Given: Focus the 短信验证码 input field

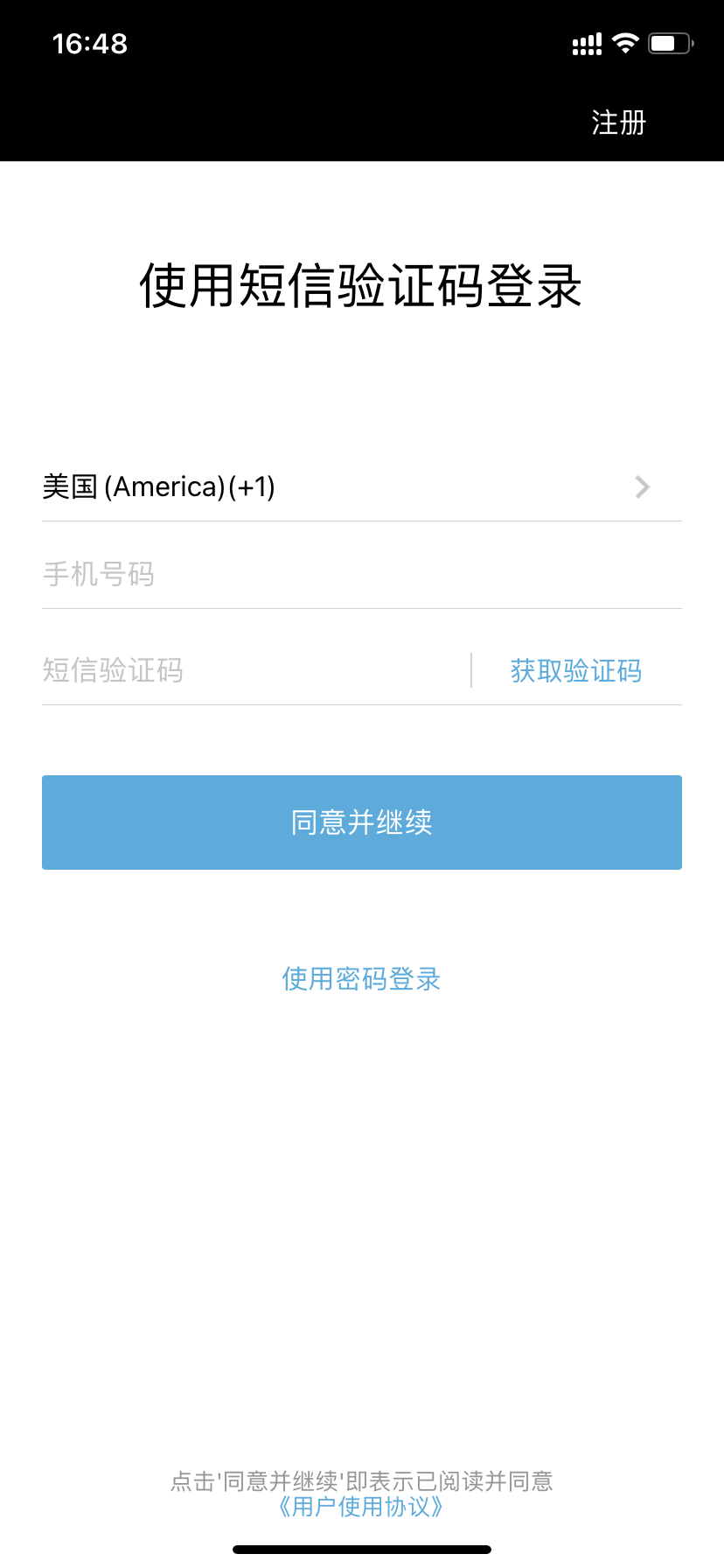Looking at the screenshot, I should 255,670.
